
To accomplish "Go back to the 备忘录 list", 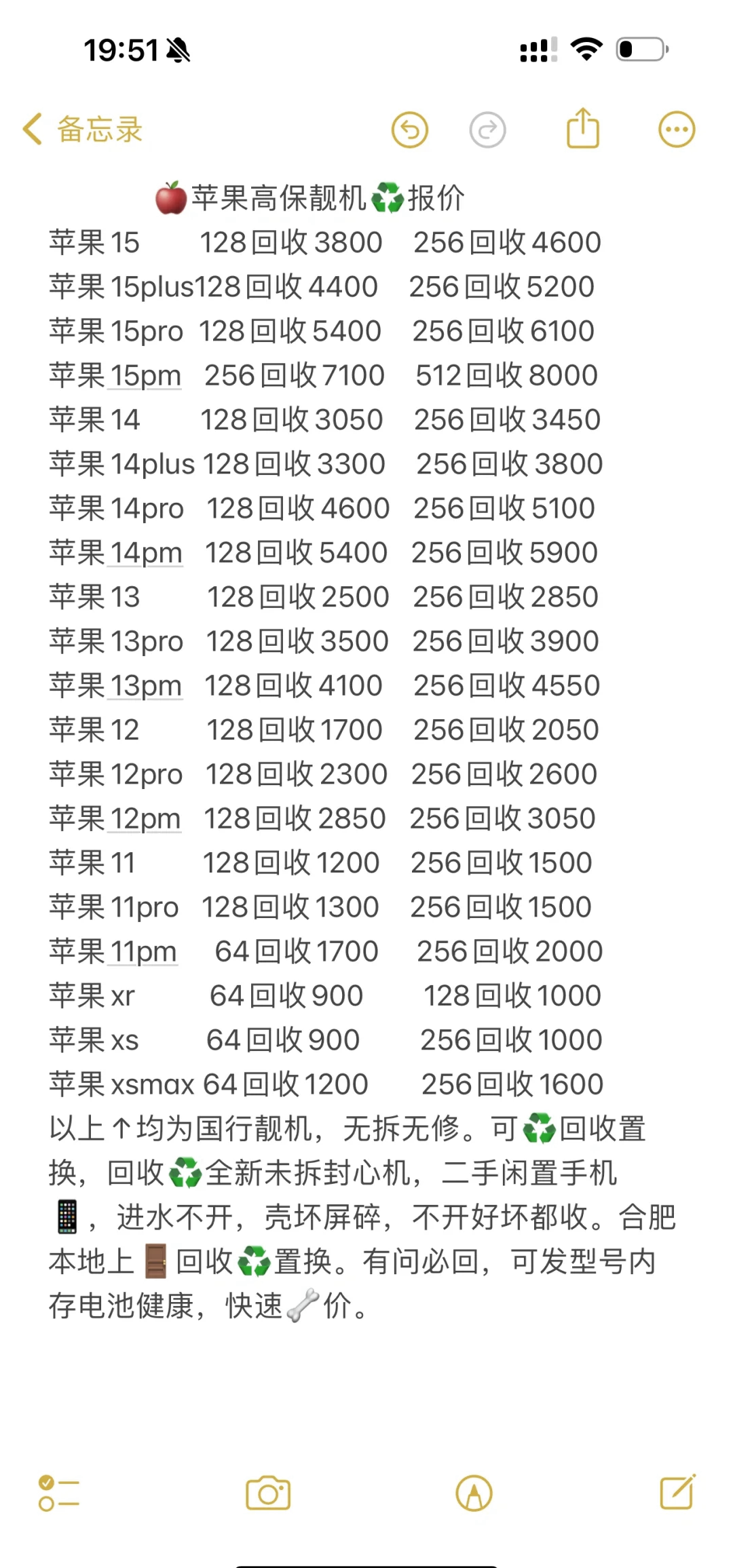I will pos(83,129).
